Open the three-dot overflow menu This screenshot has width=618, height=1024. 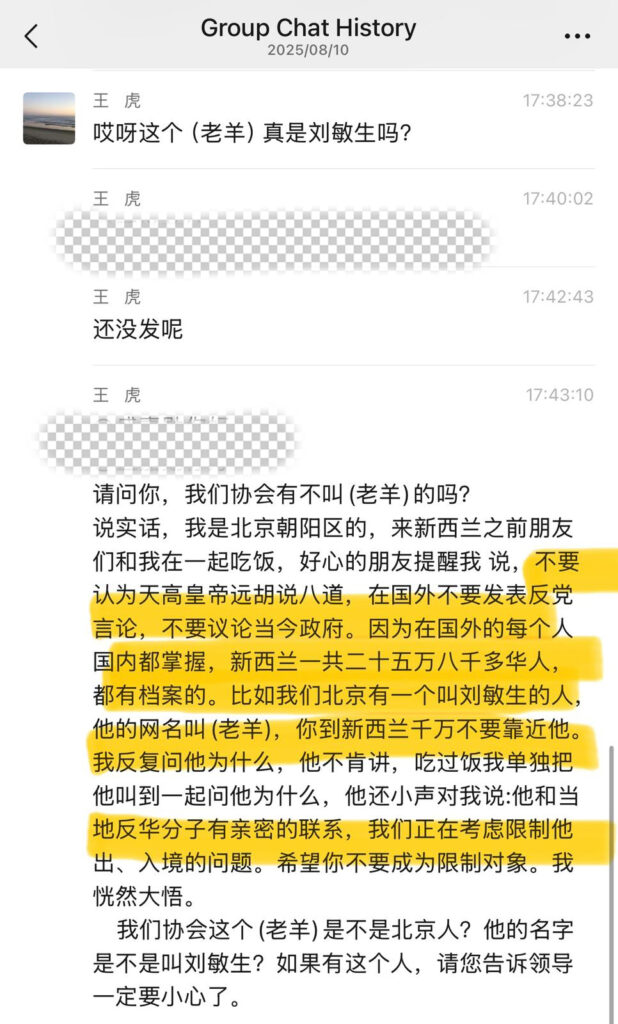577,36
